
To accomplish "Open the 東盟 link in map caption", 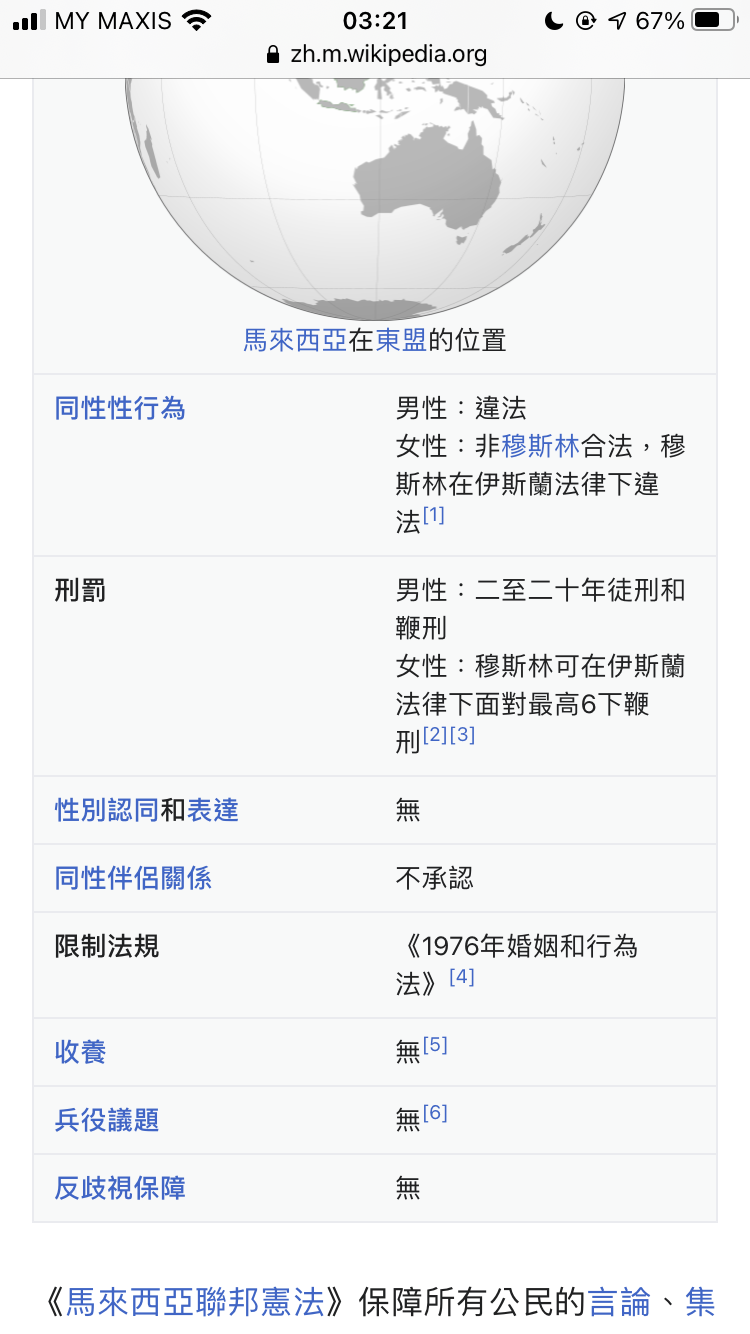I will click(x=401, y=340).
